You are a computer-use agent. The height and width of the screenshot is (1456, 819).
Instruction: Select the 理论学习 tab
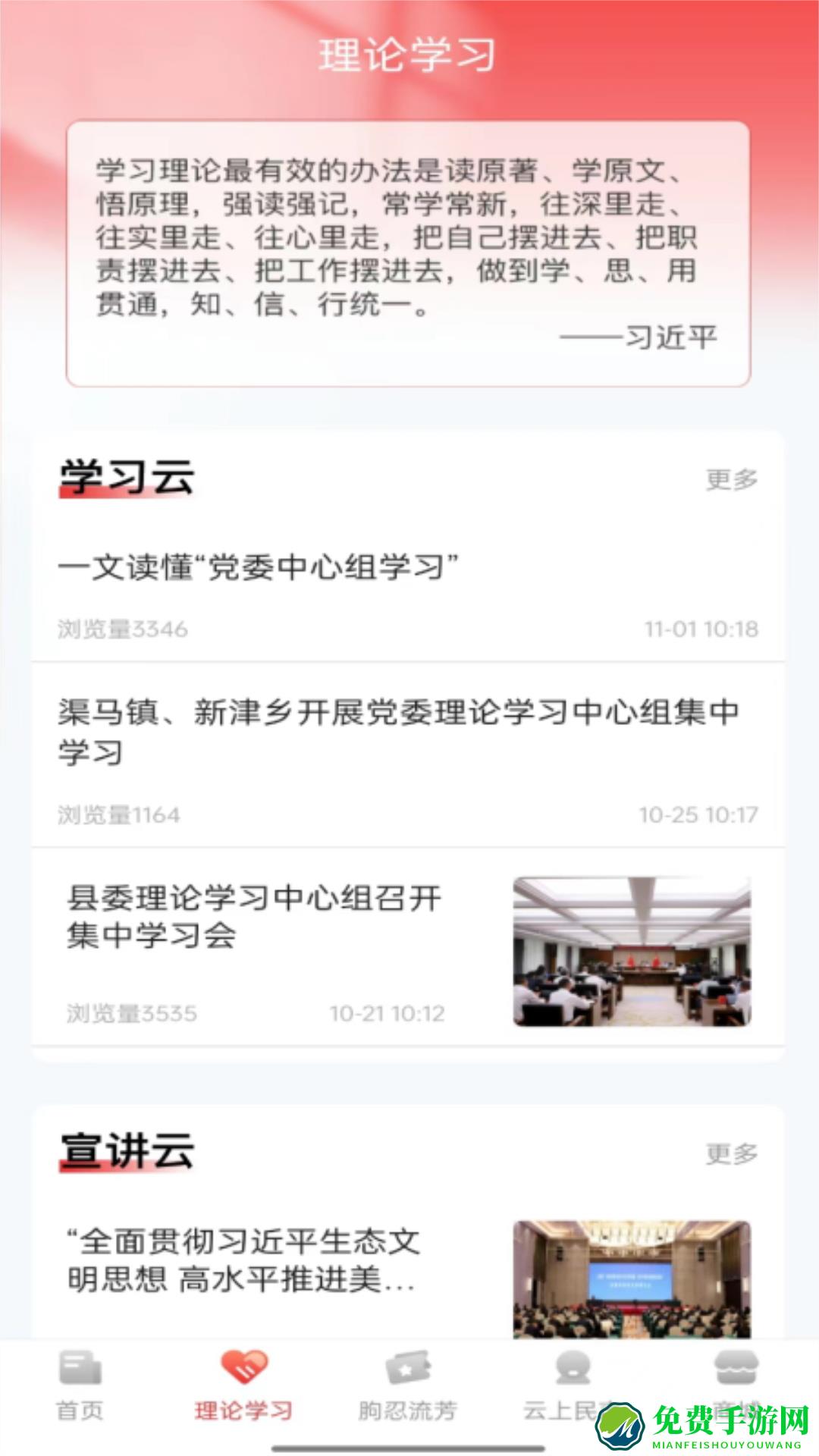point(243,1386)
